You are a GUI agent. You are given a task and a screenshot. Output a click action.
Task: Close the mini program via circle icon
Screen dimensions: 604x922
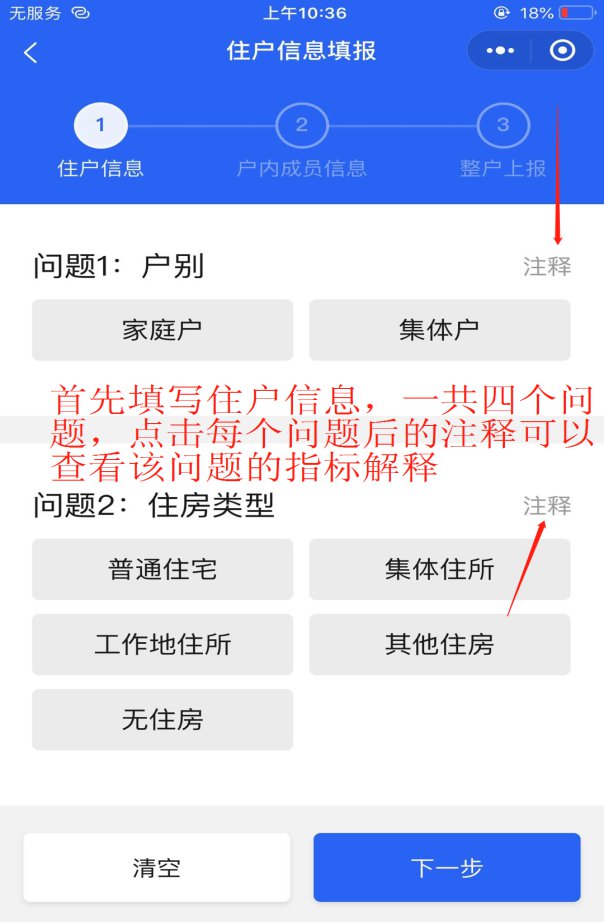click(x=563, y=51)
